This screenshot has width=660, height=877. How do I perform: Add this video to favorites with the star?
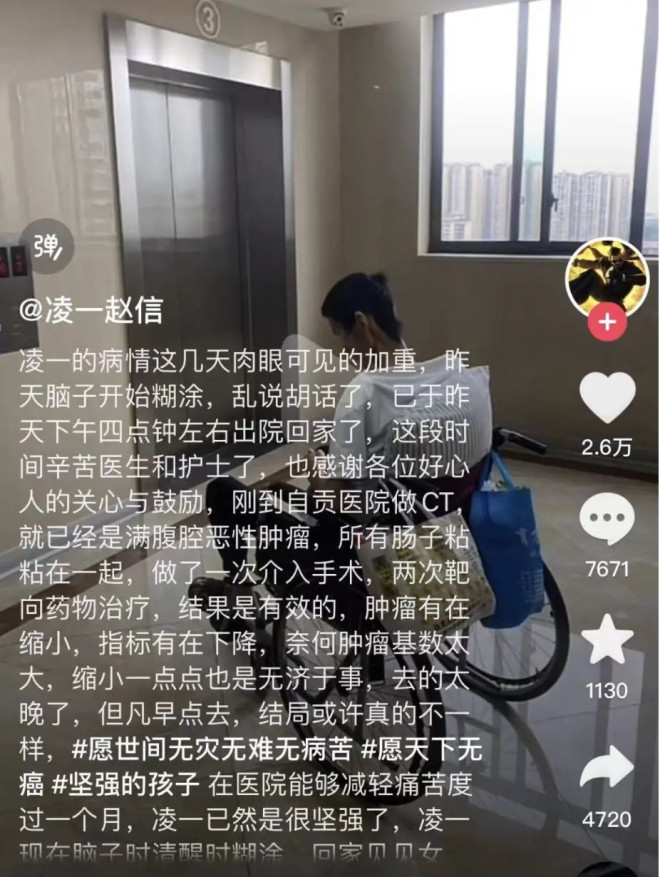pyautogui.click(x=608, y=641)
